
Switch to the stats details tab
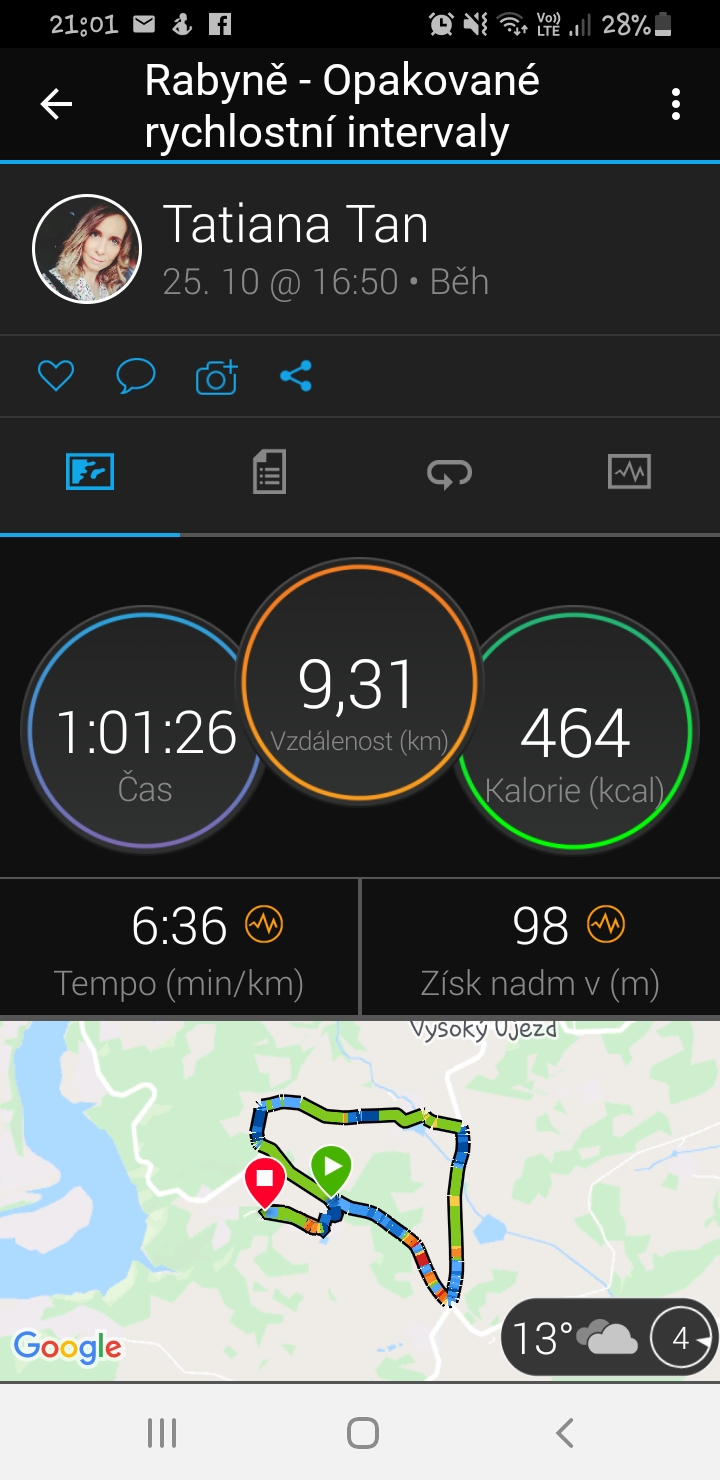(x=269, y=471)
